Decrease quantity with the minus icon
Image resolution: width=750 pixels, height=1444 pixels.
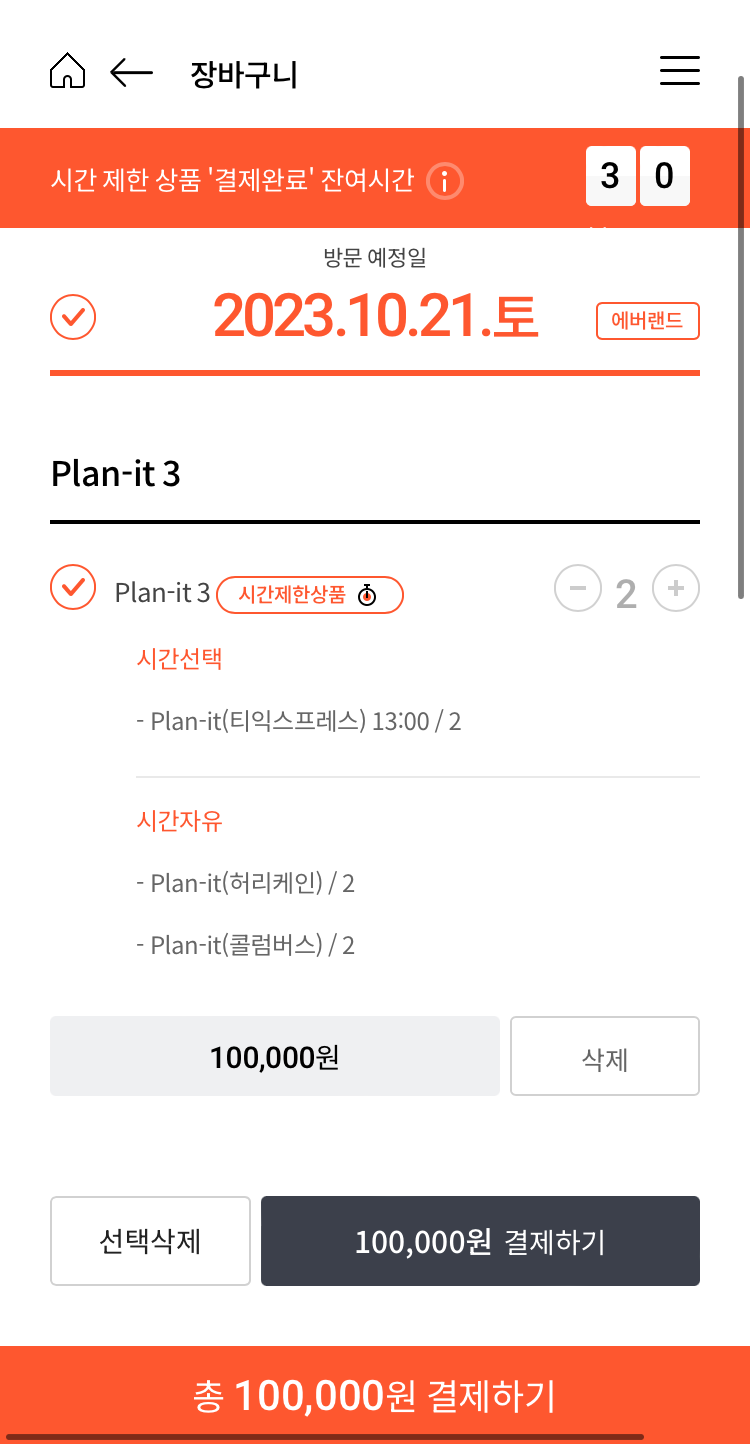click(x=577, y=588)
